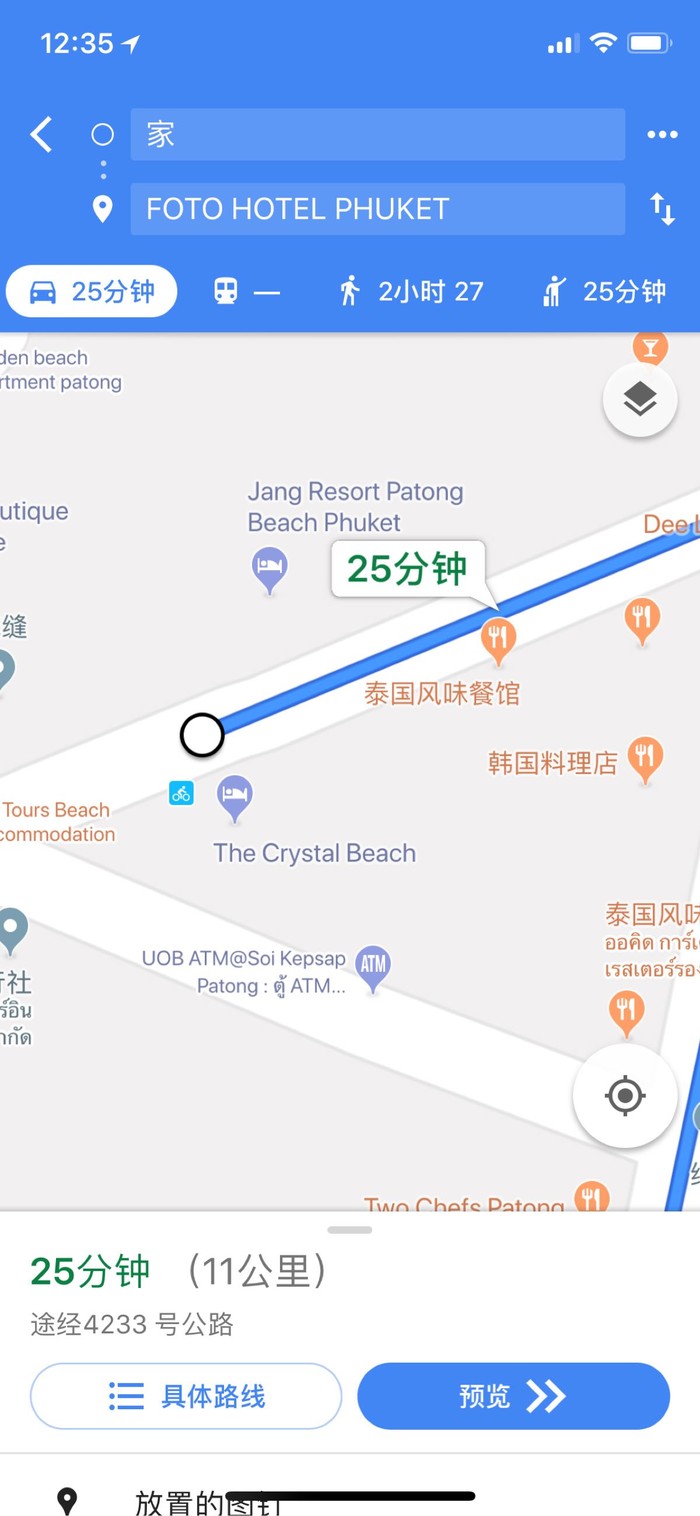Open the map layers button
Viewport: 700px width, 1516px height.
640,400
